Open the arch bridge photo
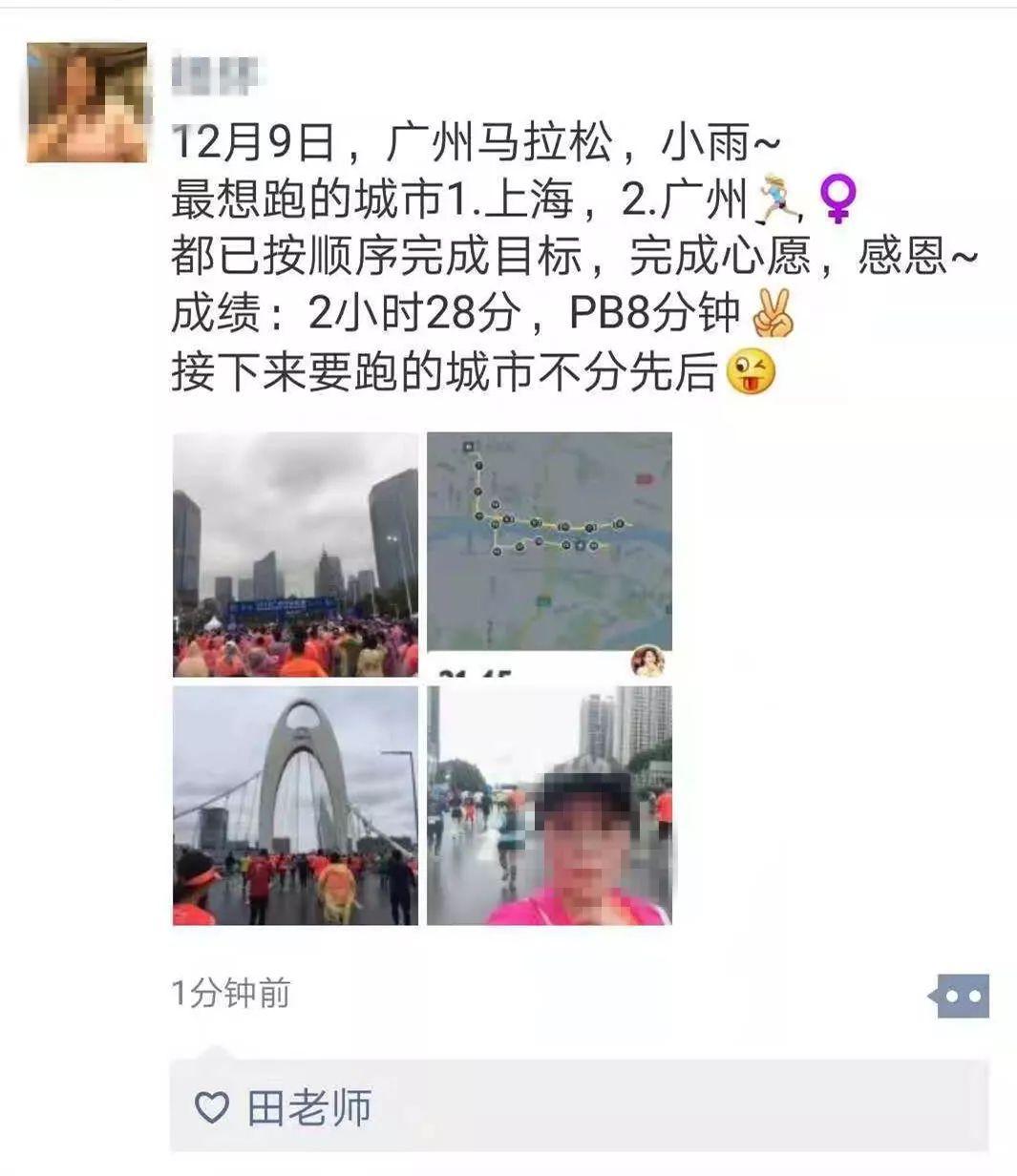 (x=296, y=807)
